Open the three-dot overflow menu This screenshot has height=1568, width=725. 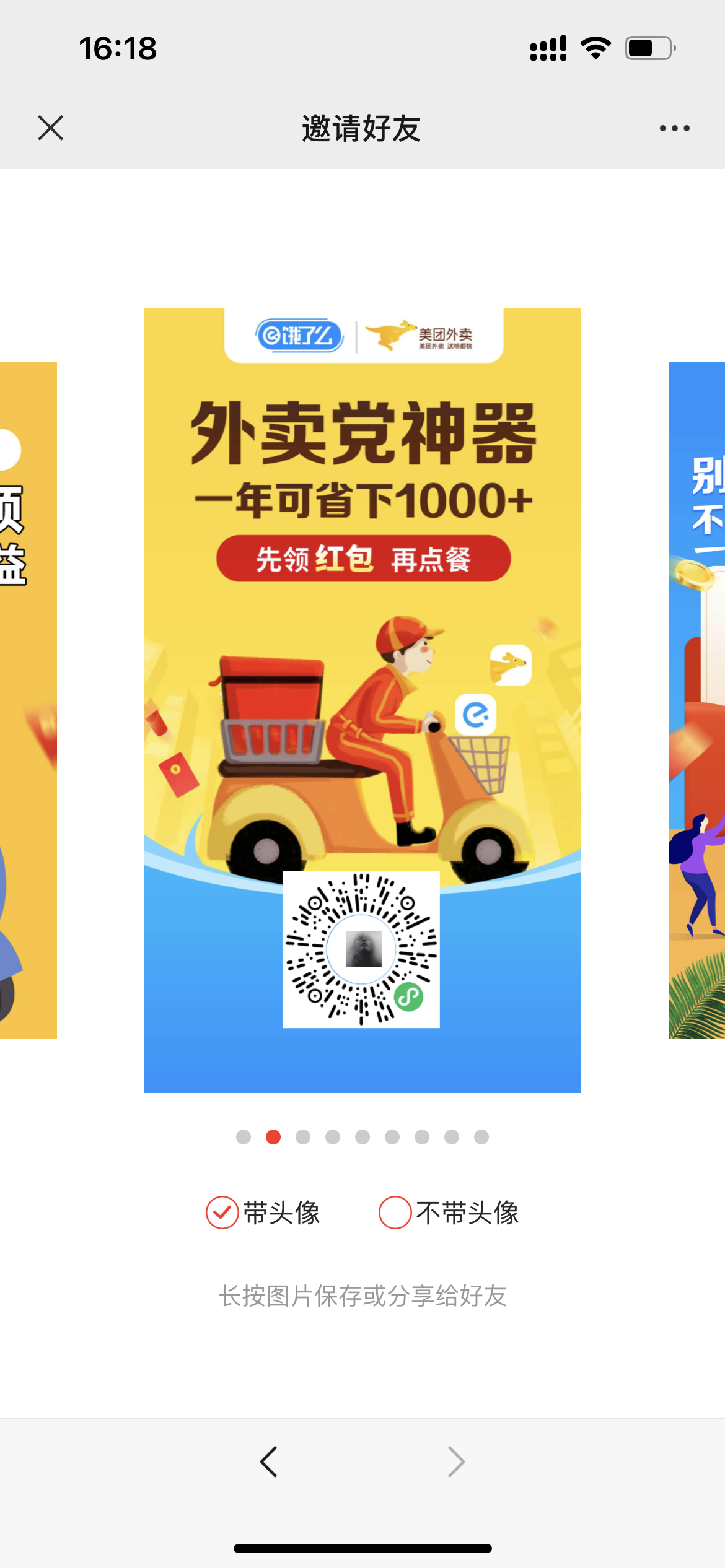tap(674, 128)
